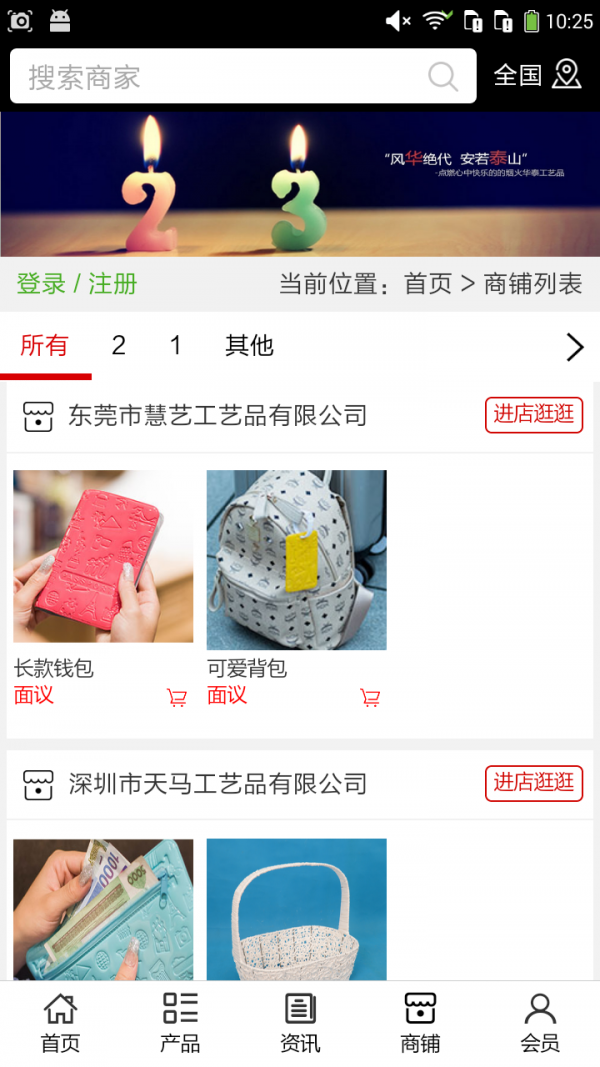Go to the 首页 tab
The height and width of the screenshot is (1067, 600).
tap(60, 1023)
